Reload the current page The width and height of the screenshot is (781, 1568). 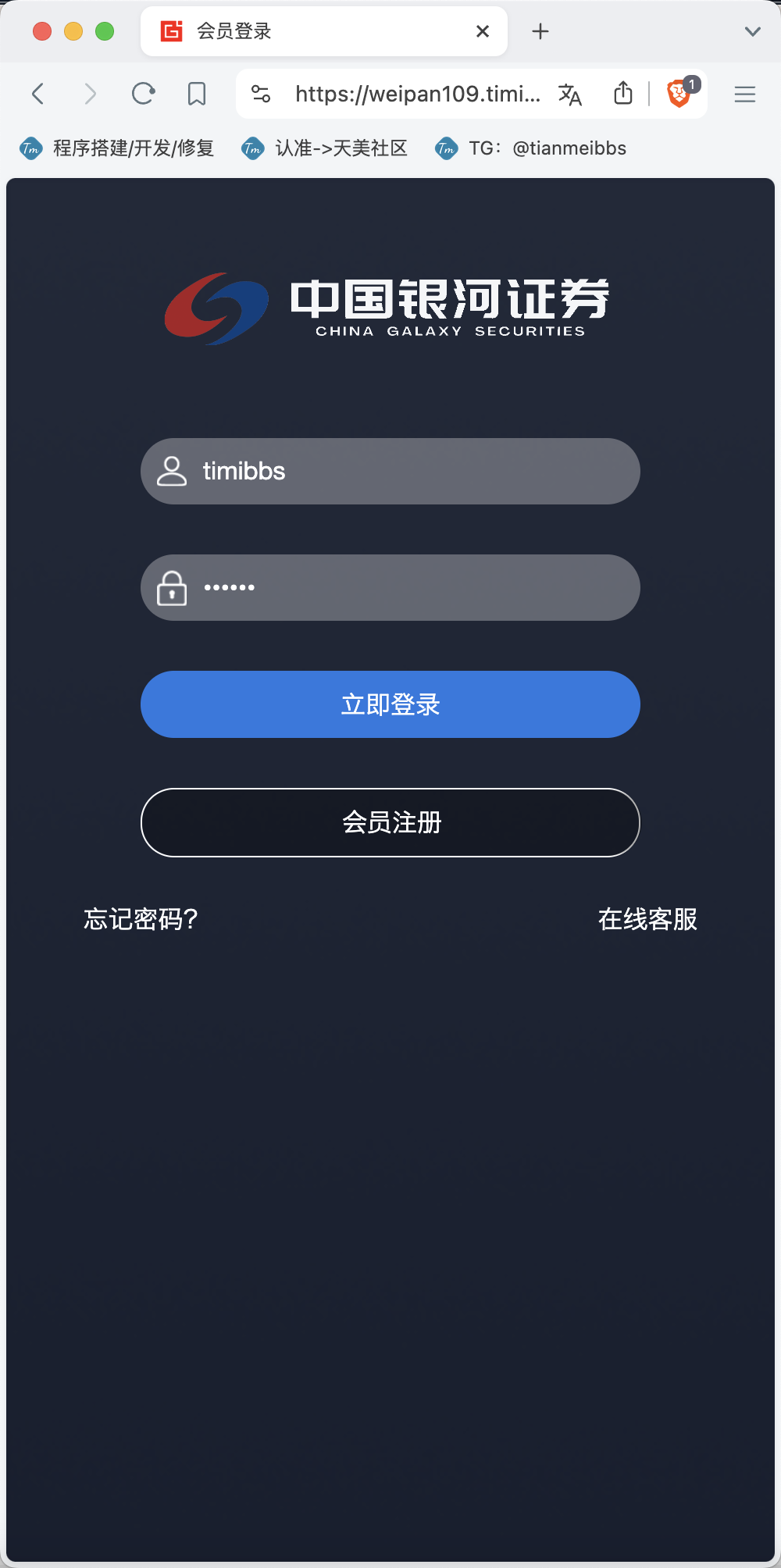coord(143,94)
